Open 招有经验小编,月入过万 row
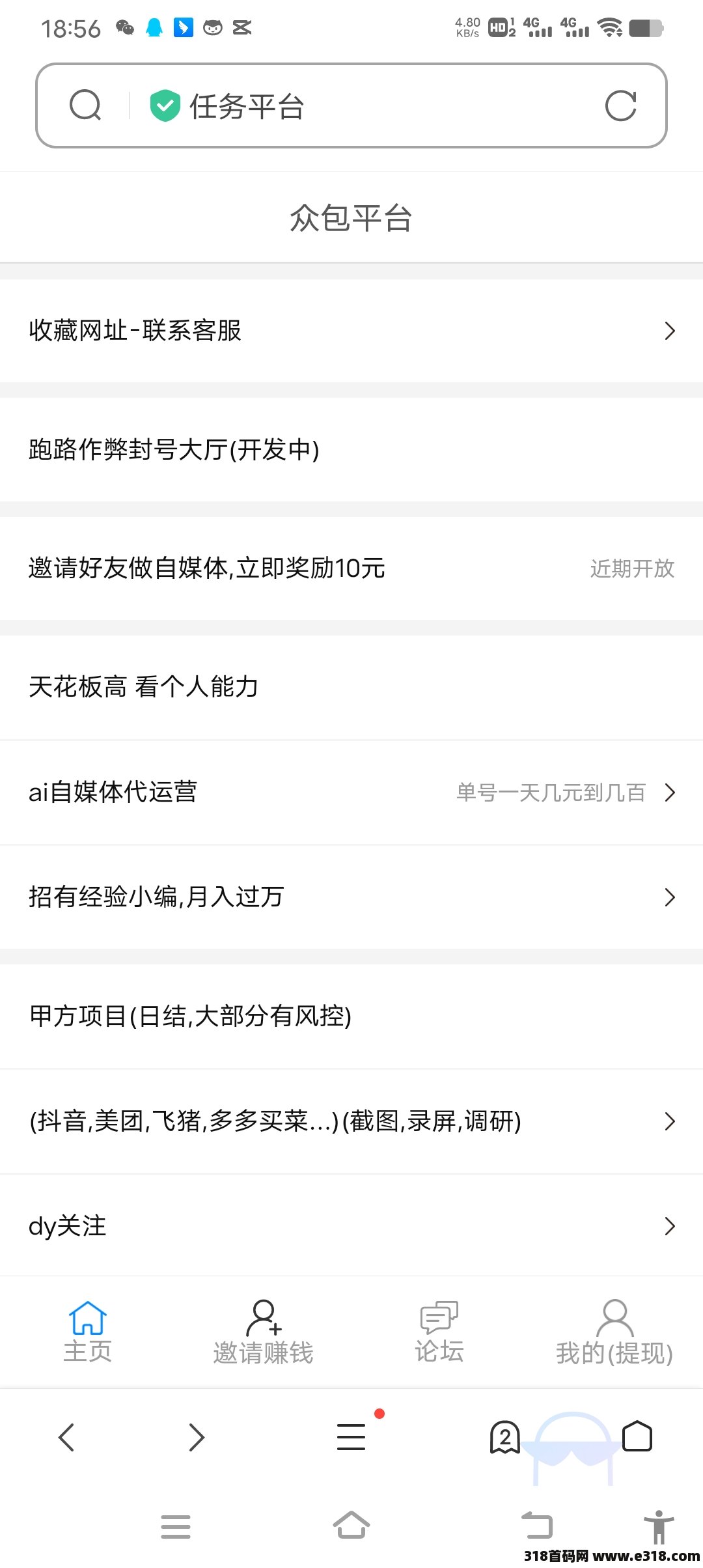This screenshot has width=703, height=1568. coord(351,897)
